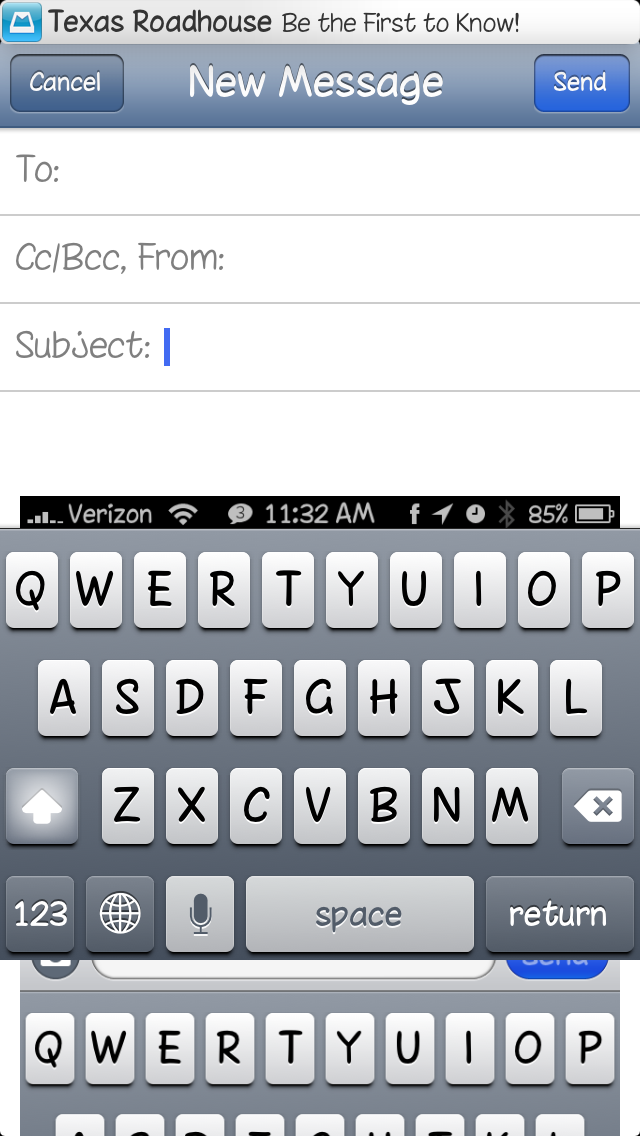Tap the space bar

[360, 914]
